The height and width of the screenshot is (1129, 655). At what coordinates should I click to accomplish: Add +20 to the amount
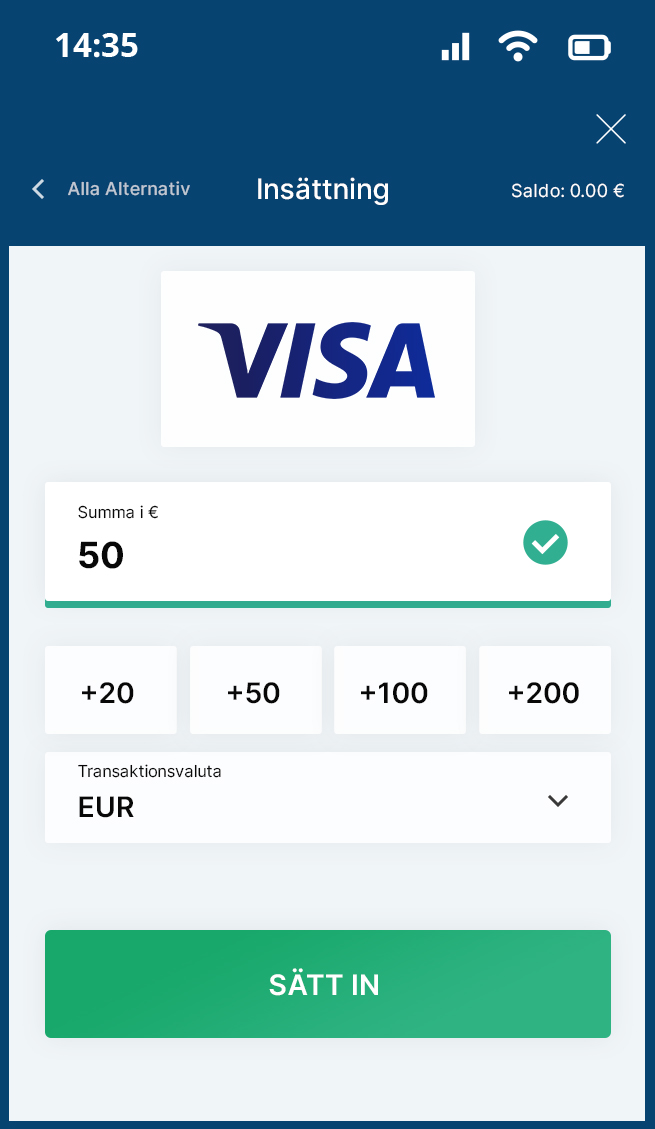pos(111,690)
